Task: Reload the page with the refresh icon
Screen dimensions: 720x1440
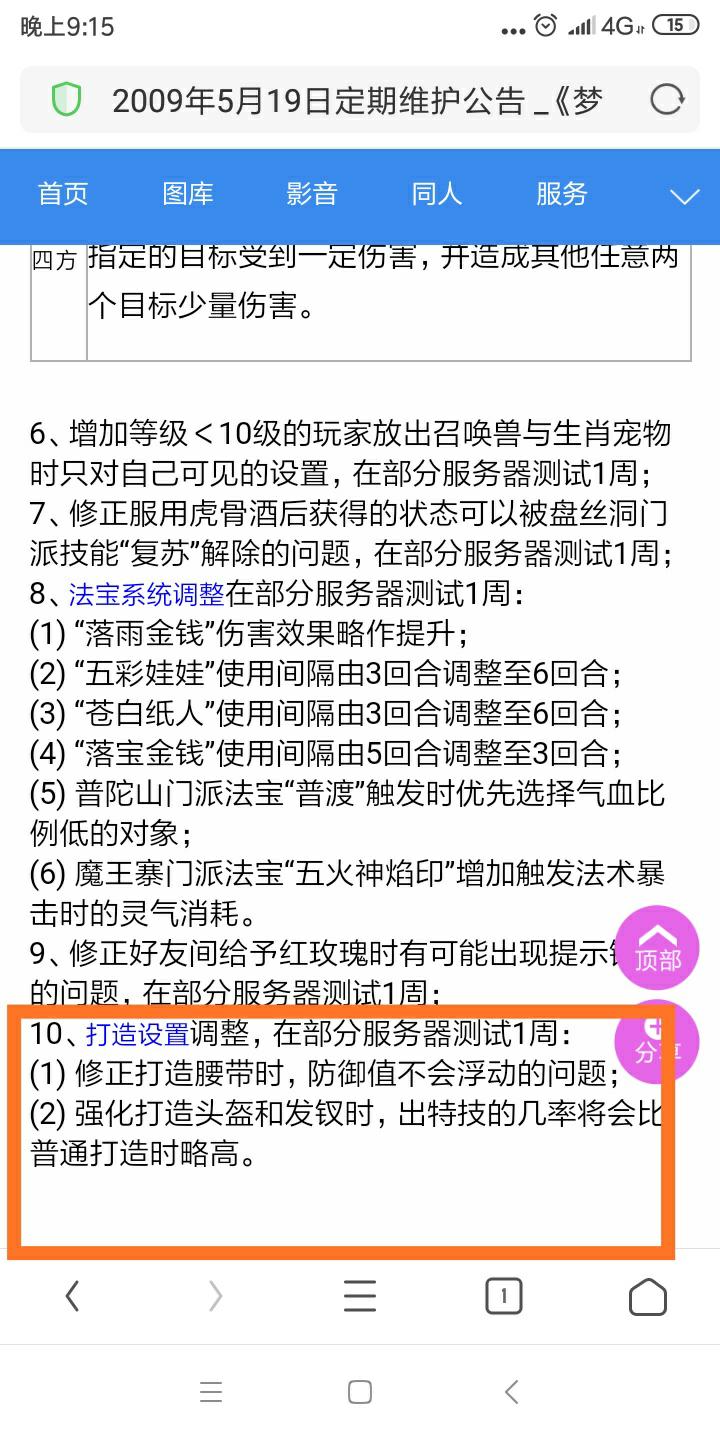Action: [667, 100]
